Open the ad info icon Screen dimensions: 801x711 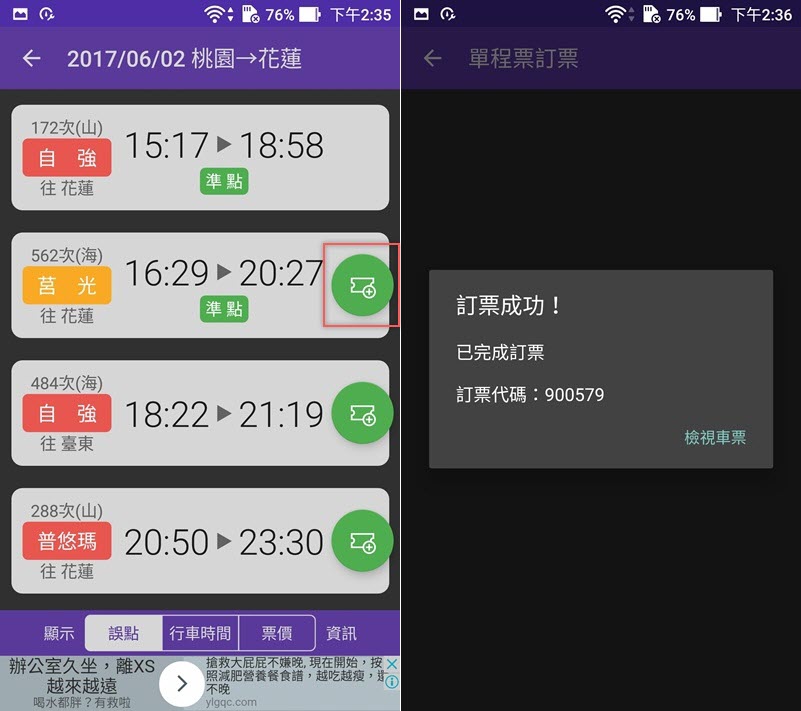(392, 682)
